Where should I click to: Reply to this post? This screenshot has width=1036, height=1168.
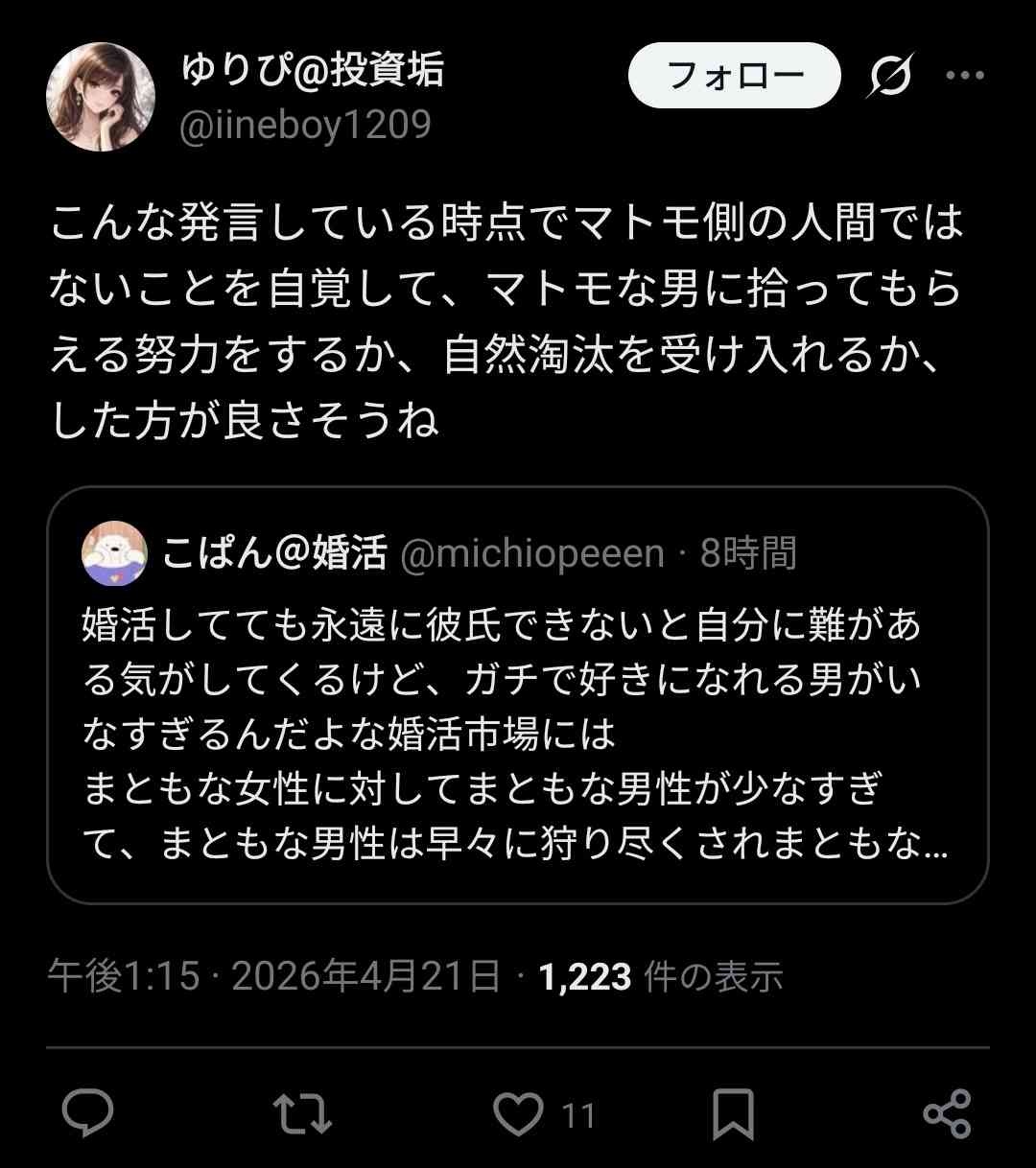(x=88, y=1113)
